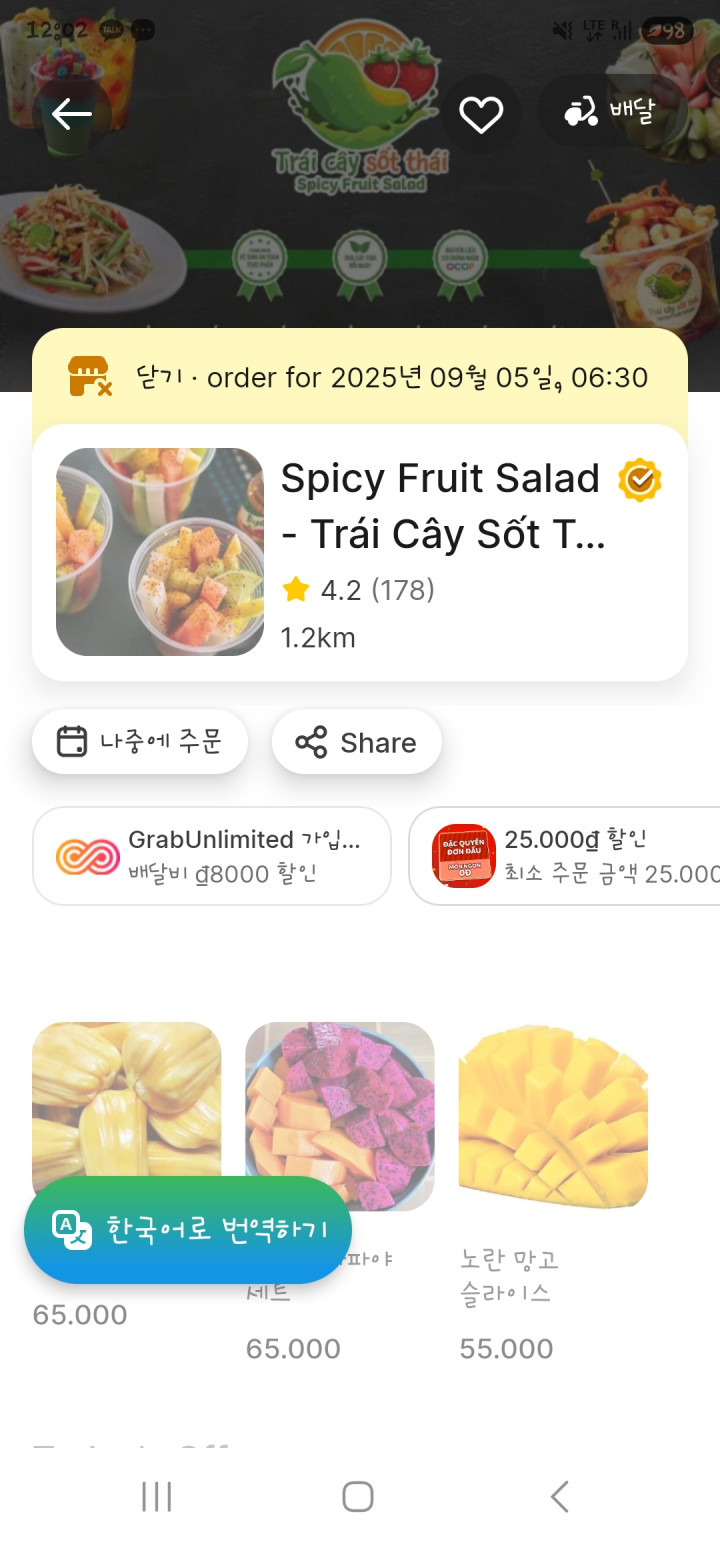This screenshot has height=1544, width=720.
Task: Translate the menu with 한국어로 번역하기
Action: (x=188, y=1229)
